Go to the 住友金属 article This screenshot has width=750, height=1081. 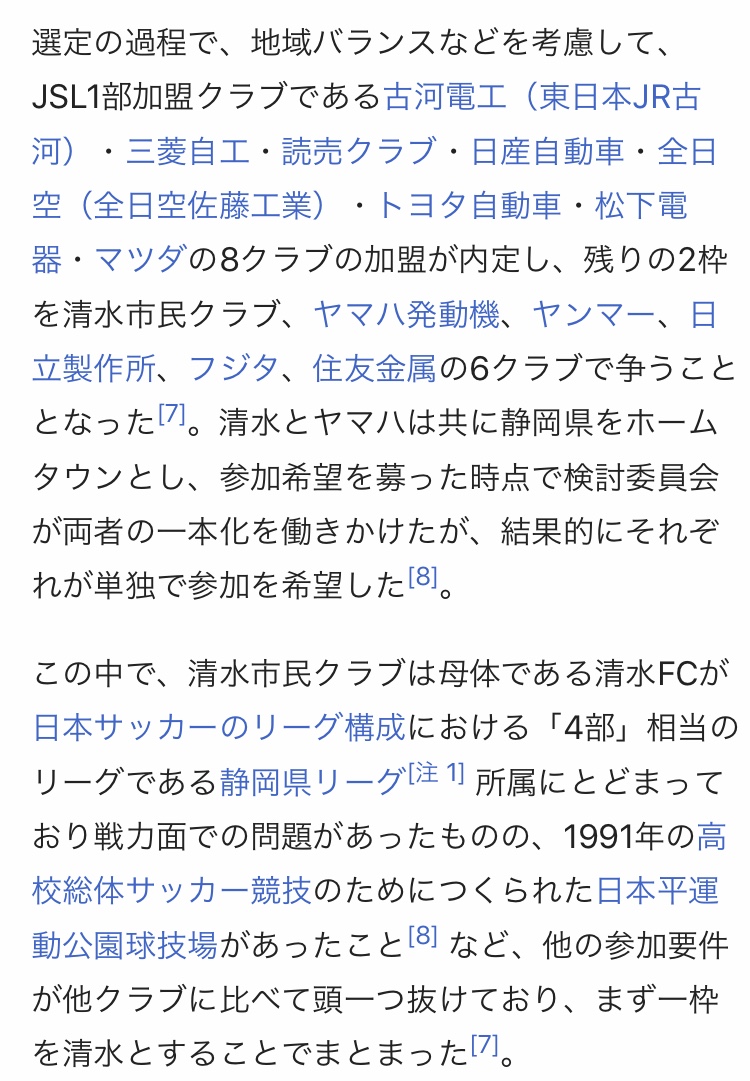tap(375, 369)
